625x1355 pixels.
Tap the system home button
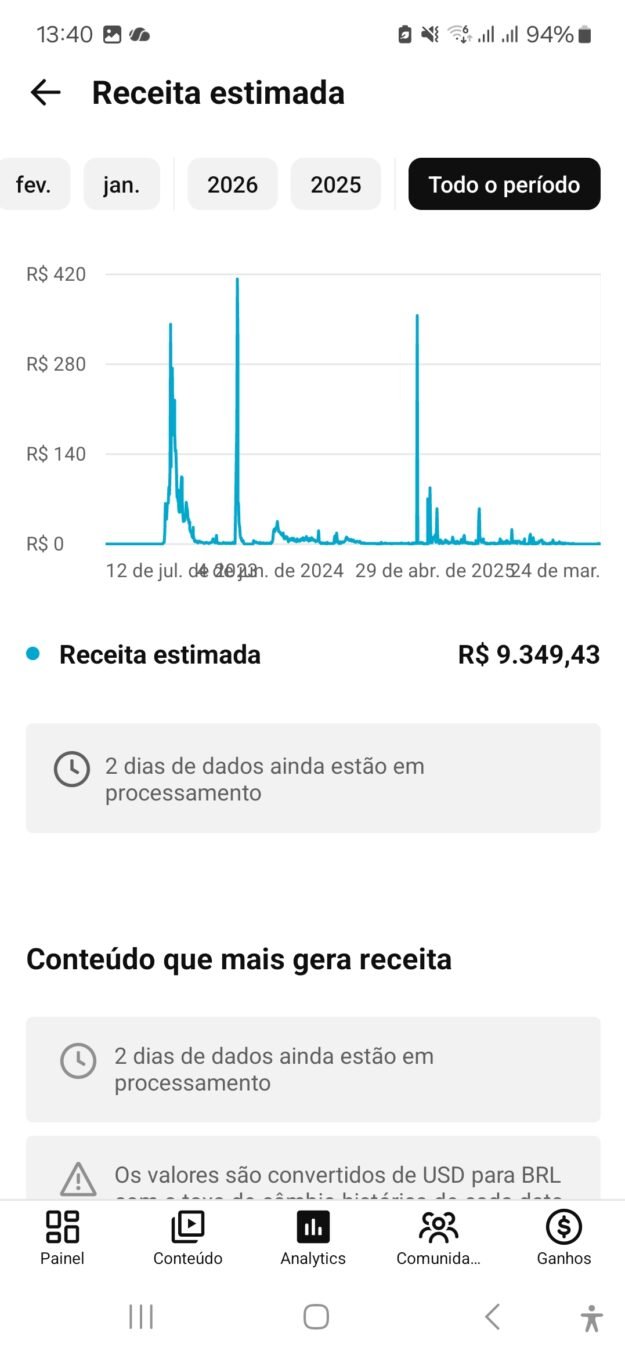316,1317
